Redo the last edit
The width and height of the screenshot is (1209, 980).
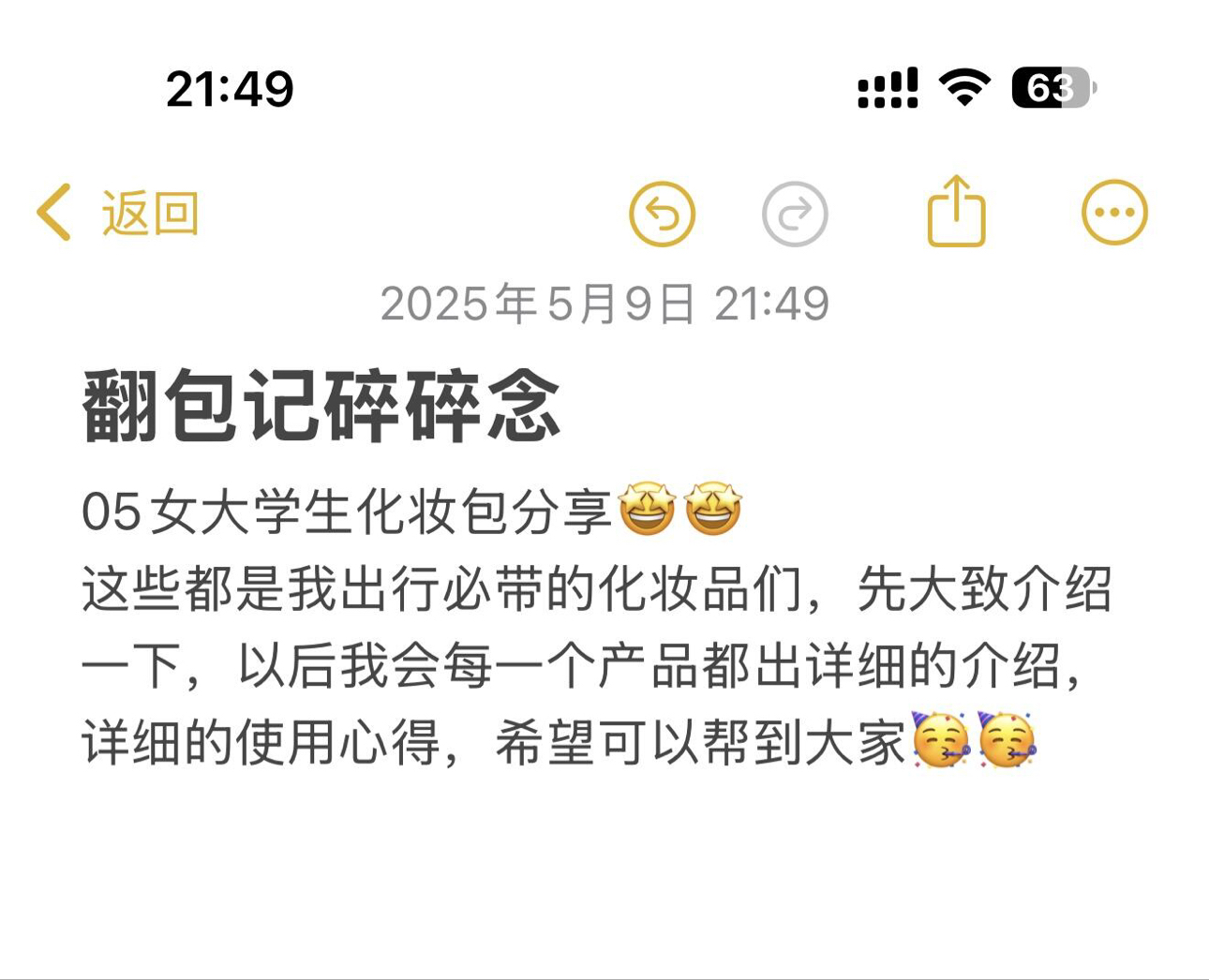[795, 214]
